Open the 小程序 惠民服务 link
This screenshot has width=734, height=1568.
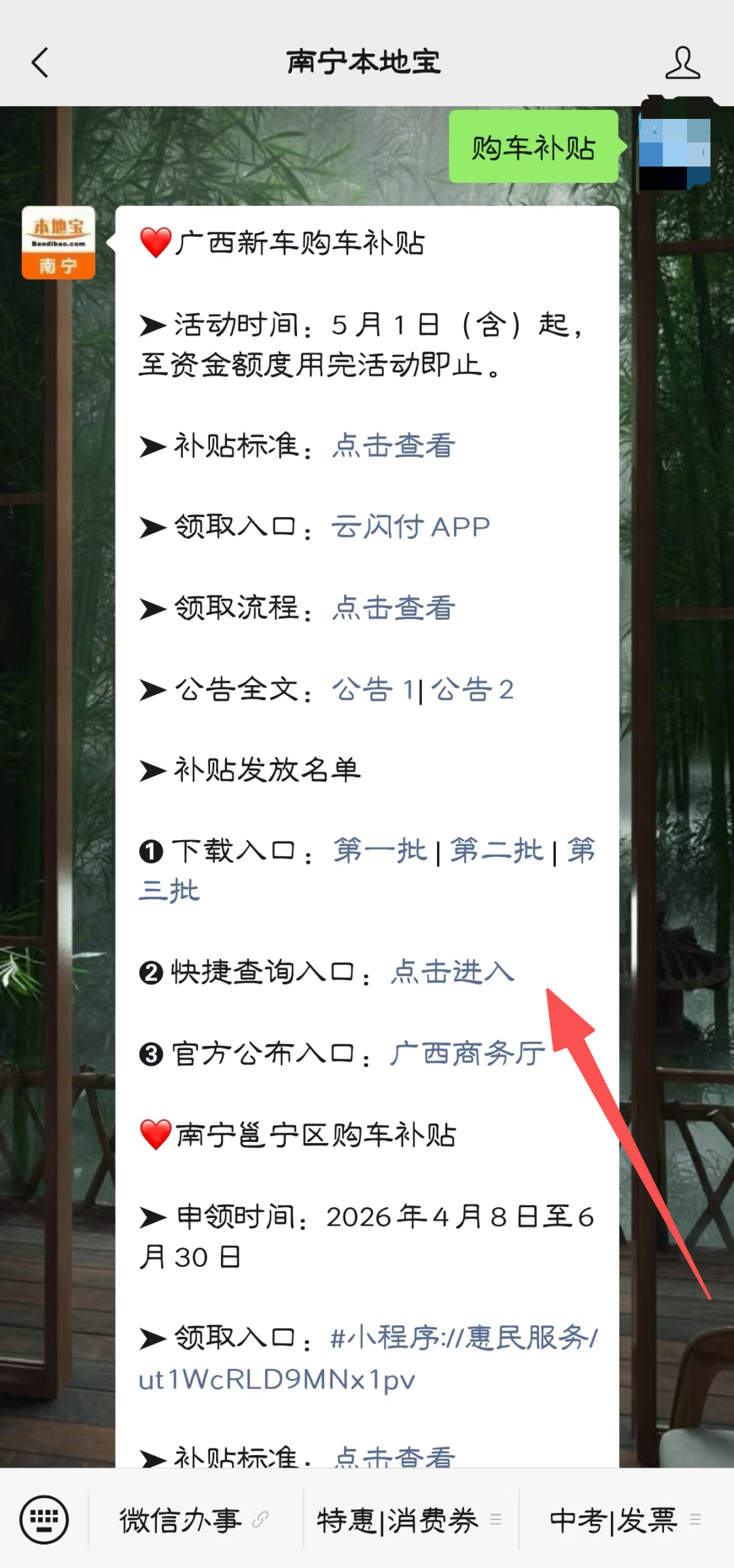[x=368, y=1359]
